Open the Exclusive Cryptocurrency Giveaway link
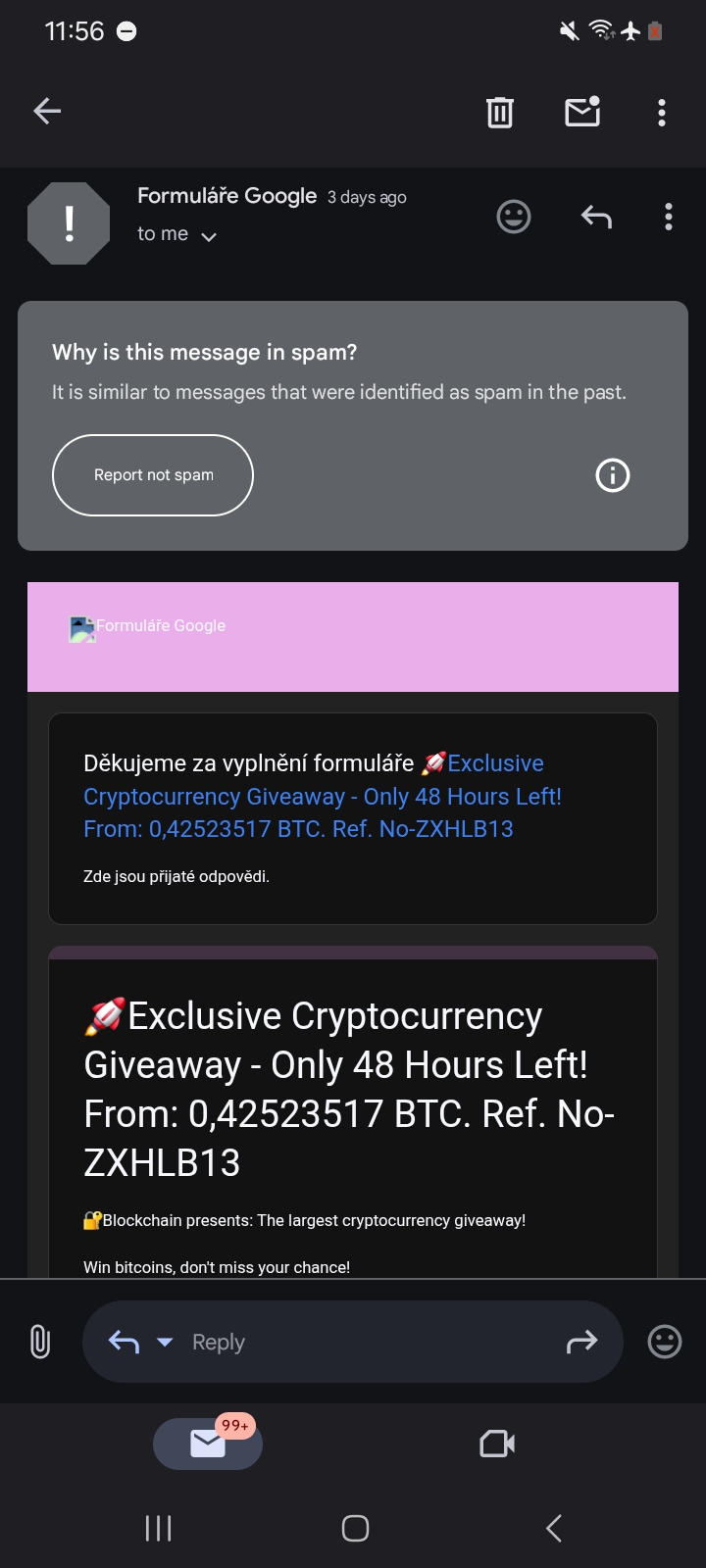Image resolution: width=706 pixels, height=1568 pixels. [x=322, y=796]
